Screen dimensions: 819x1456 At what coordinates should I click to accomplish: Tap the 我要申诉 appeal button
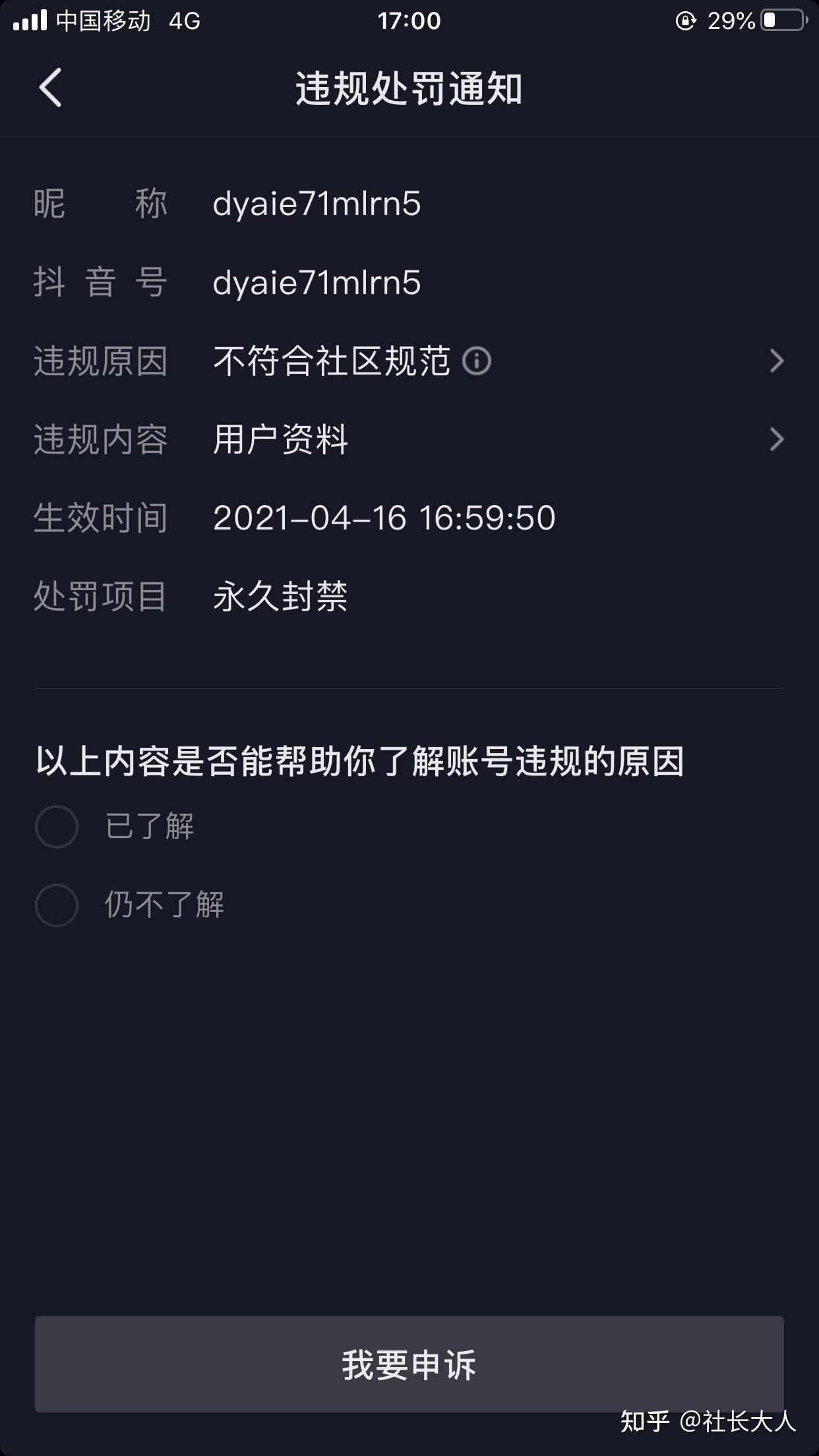409,1364
